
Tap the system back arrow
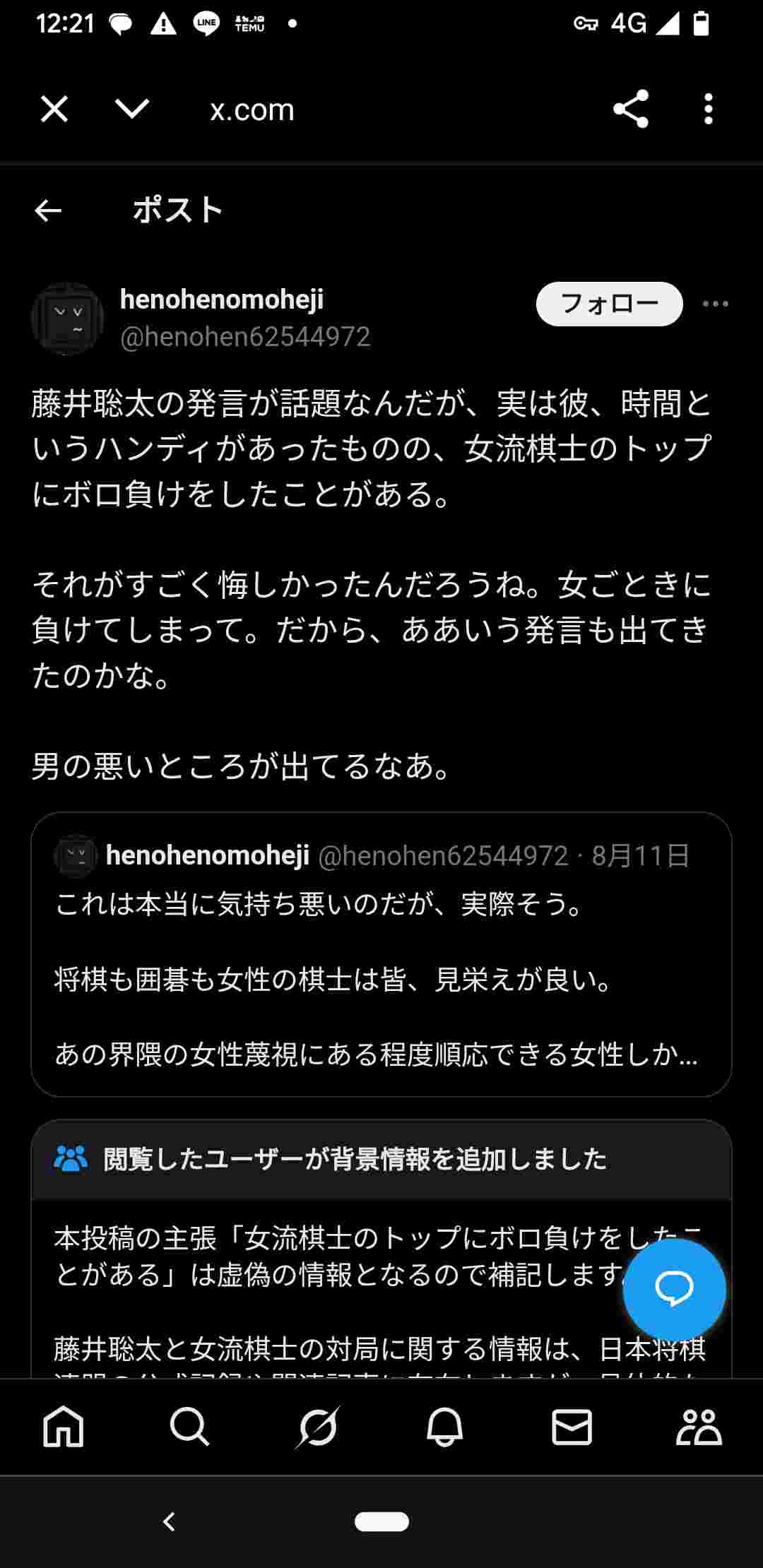point(169,1521)
